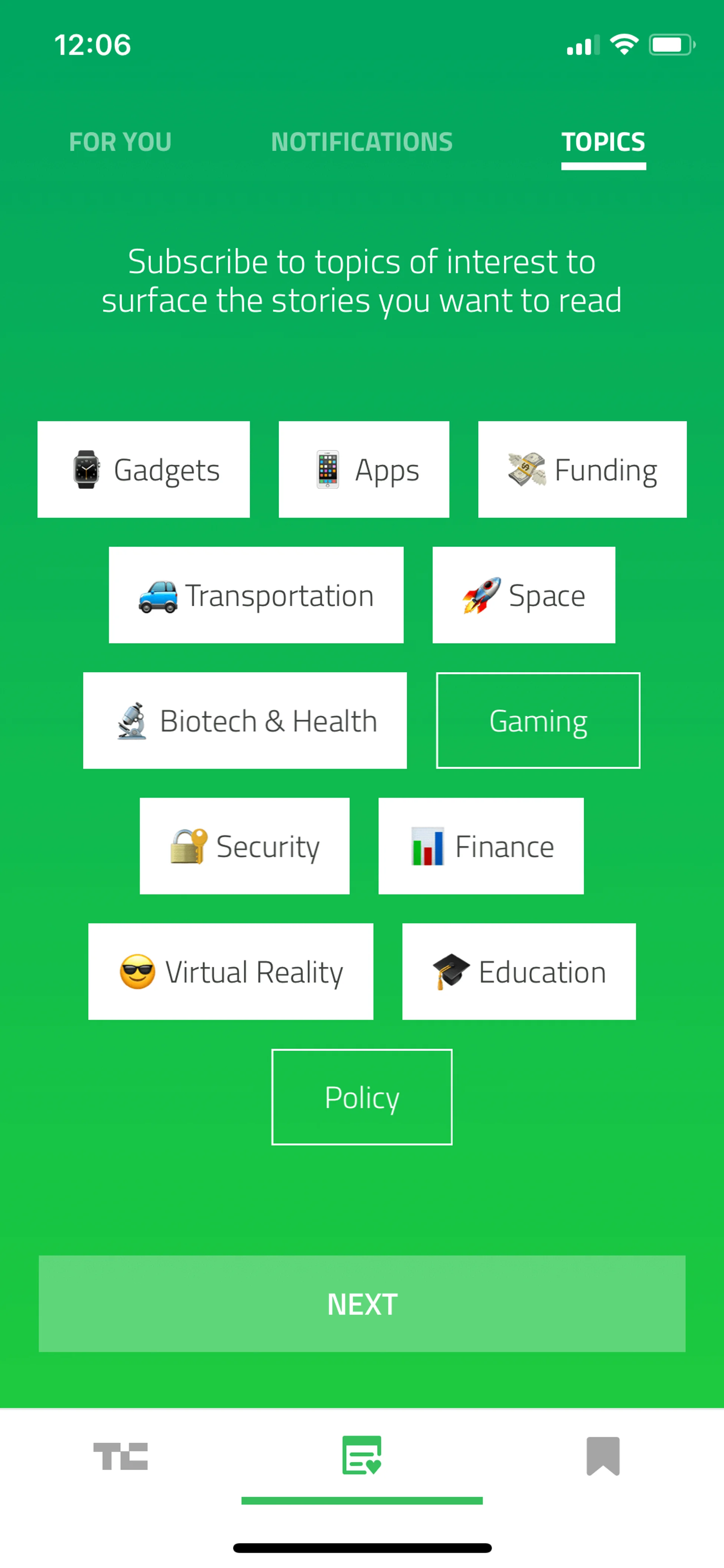Open the Notifications tab
This screenshot has height=1568, width=724.
coord(361,142)
